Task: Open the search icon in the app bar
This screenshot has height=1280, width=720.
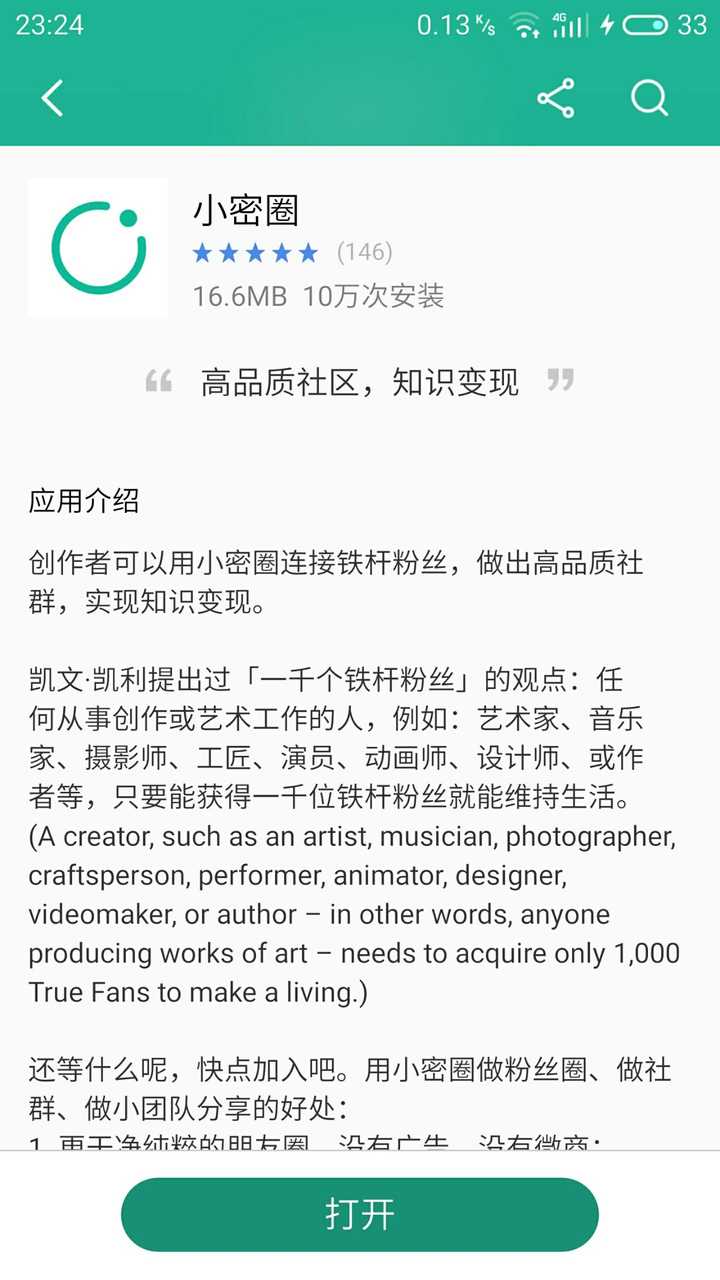Action: coord(649,98)
